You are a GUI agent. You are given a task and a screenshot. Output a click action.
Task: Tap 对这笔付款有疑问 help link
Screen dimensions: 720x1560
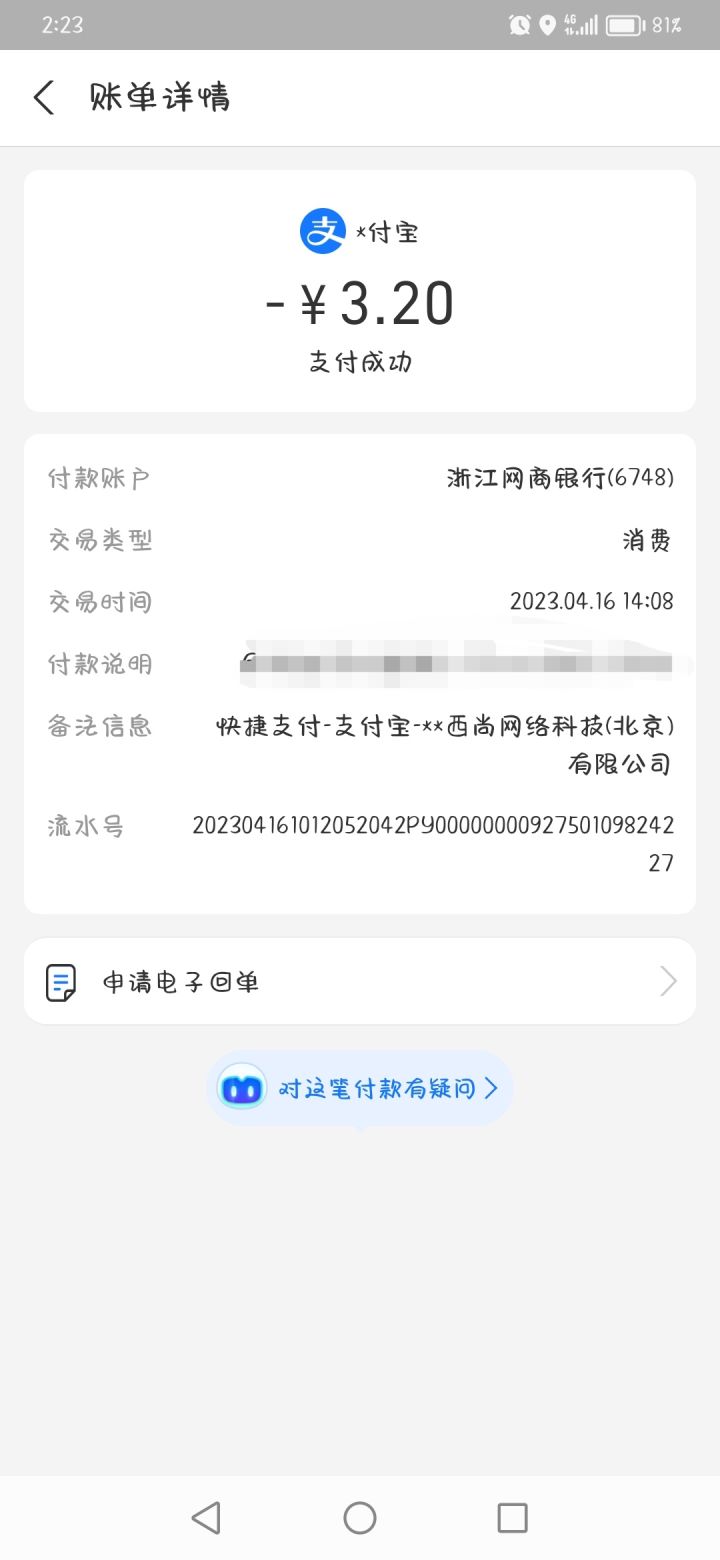tap(360, 1088)
